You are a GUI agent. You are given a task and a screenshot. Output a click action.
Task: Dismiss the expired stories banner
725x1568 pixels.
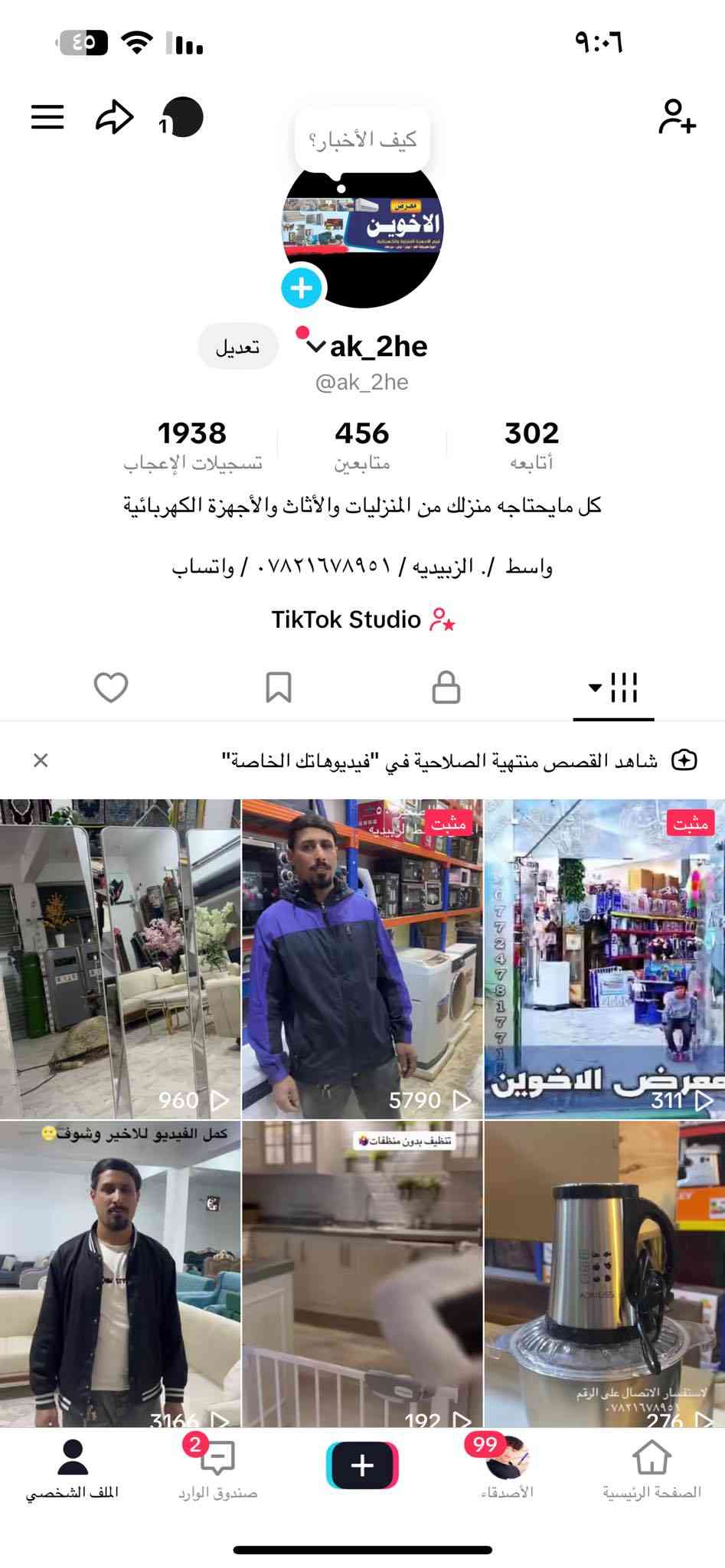pos(41,760)
